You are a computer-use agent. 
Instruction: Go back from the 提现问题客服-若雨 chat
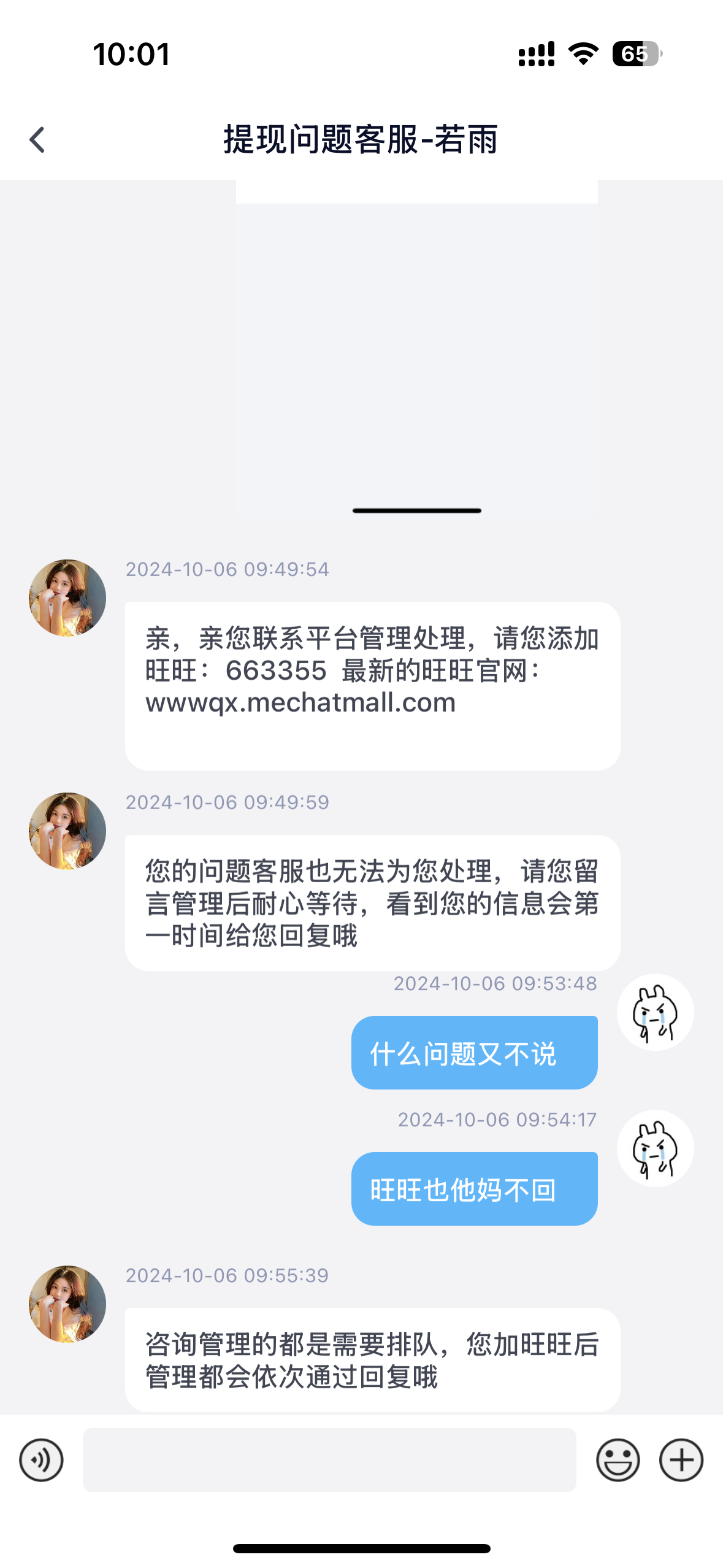pyautogui.click(x=37, y=140)
